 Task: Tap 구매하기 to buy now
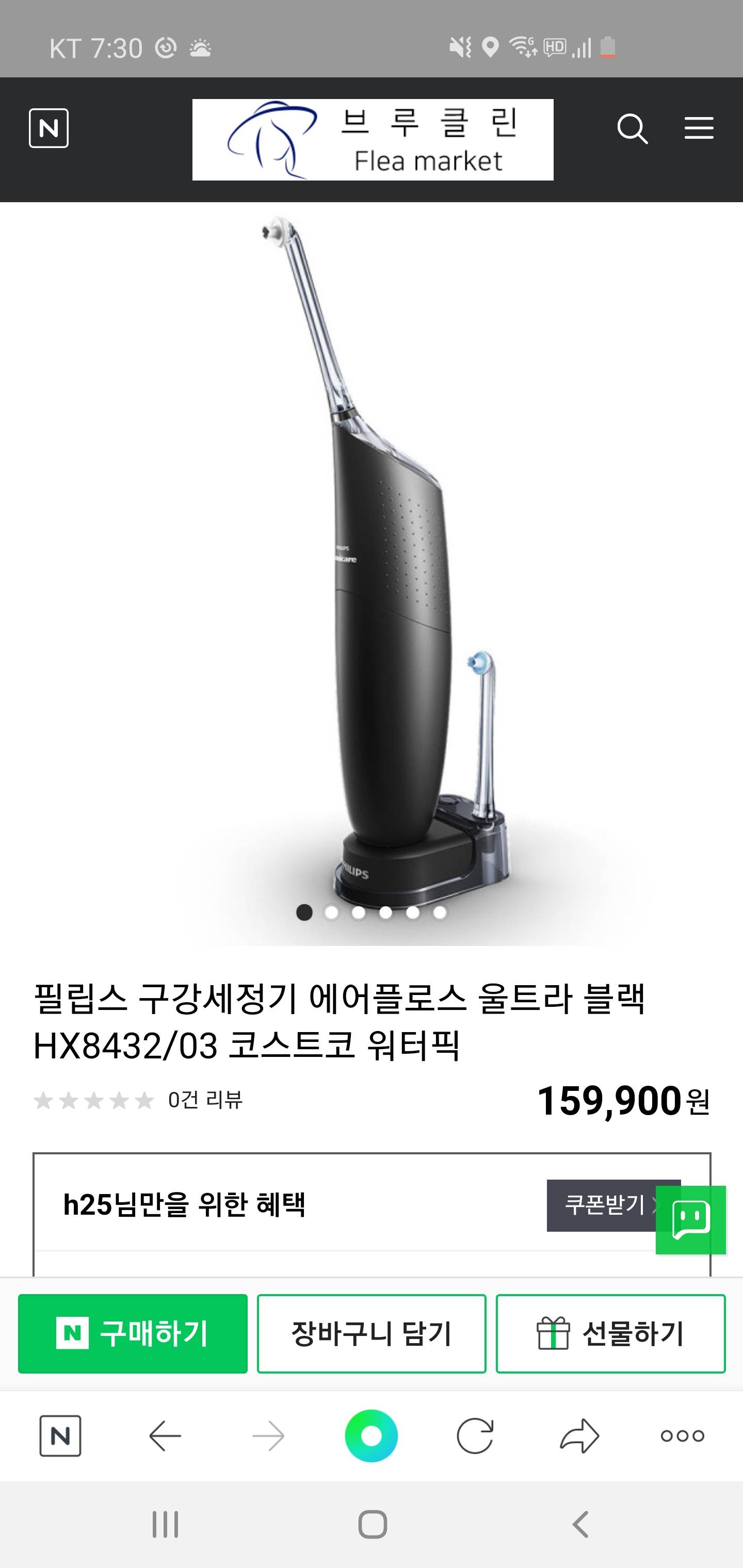click(133, 1334)
